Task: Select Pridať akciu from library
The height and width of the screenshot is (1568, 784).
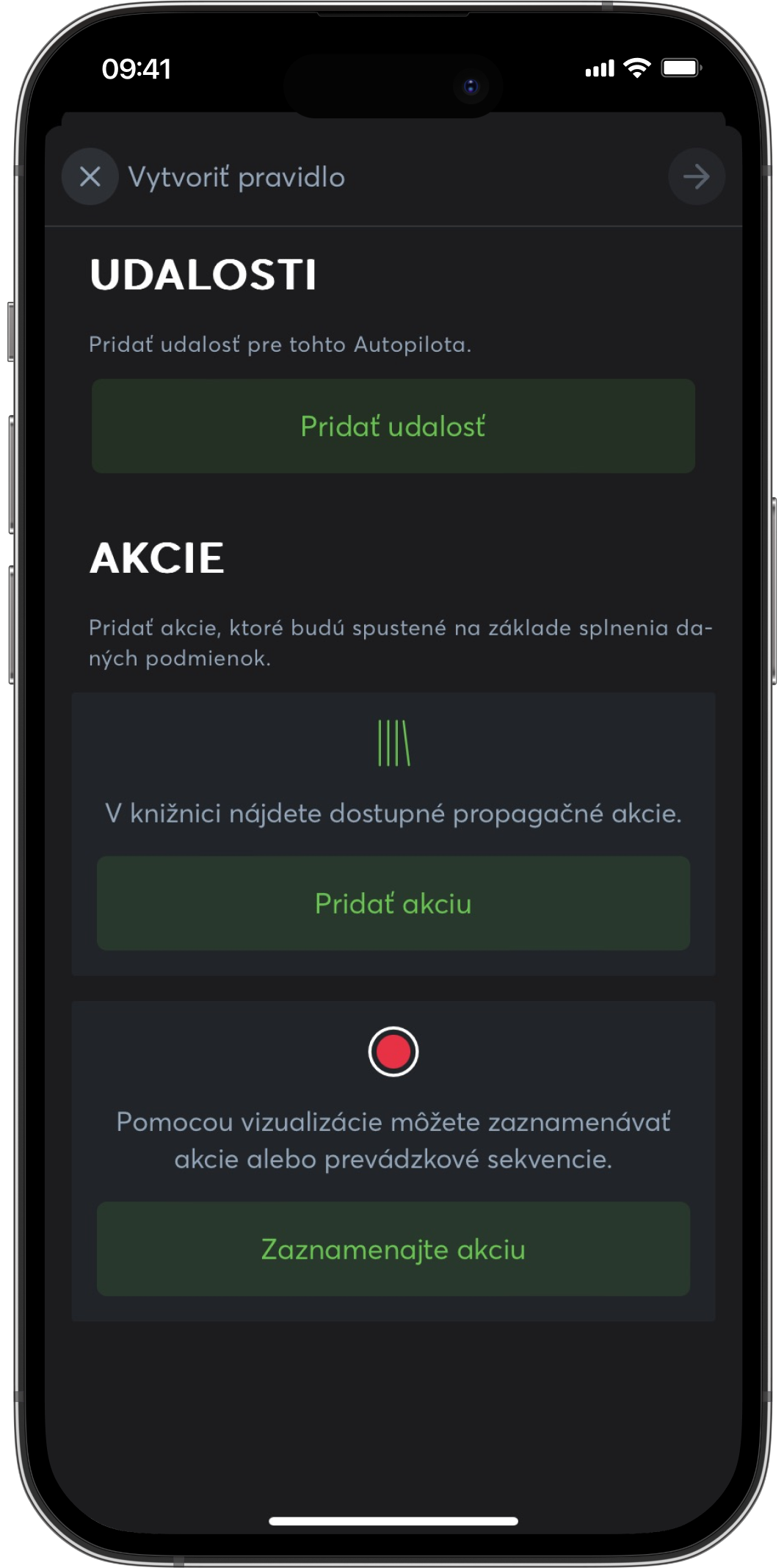Action: click(x=393, y=903)
